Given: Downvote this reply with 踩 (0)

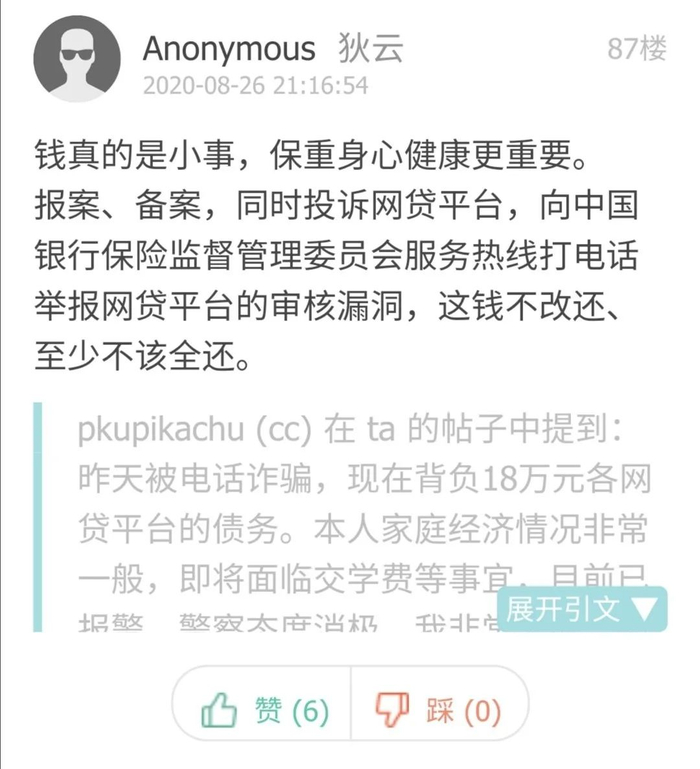Looking at the screenshot, I should (440, 703).
